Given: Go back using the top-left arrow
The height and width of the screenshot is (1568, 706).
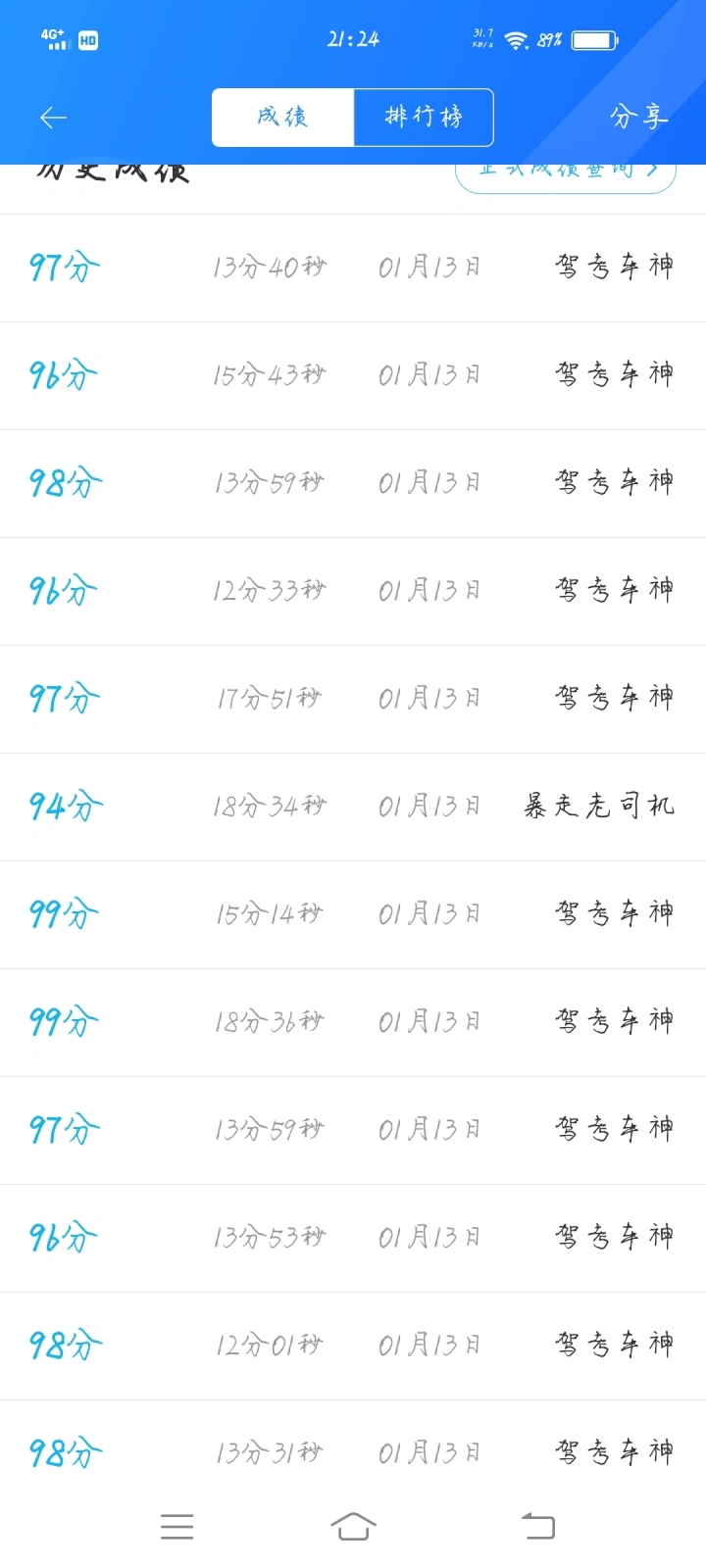Looking at the screenshot, I should (53, 118).
